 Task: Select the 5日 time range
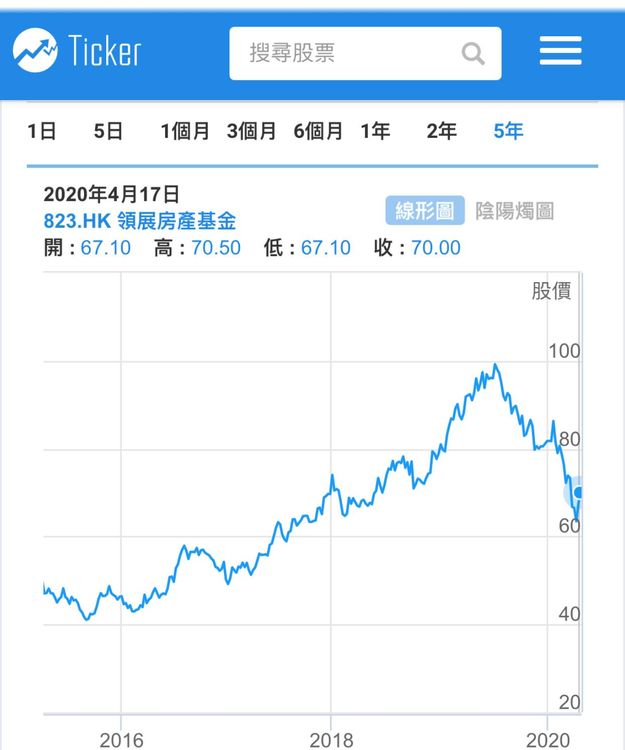tap(108, 131)
